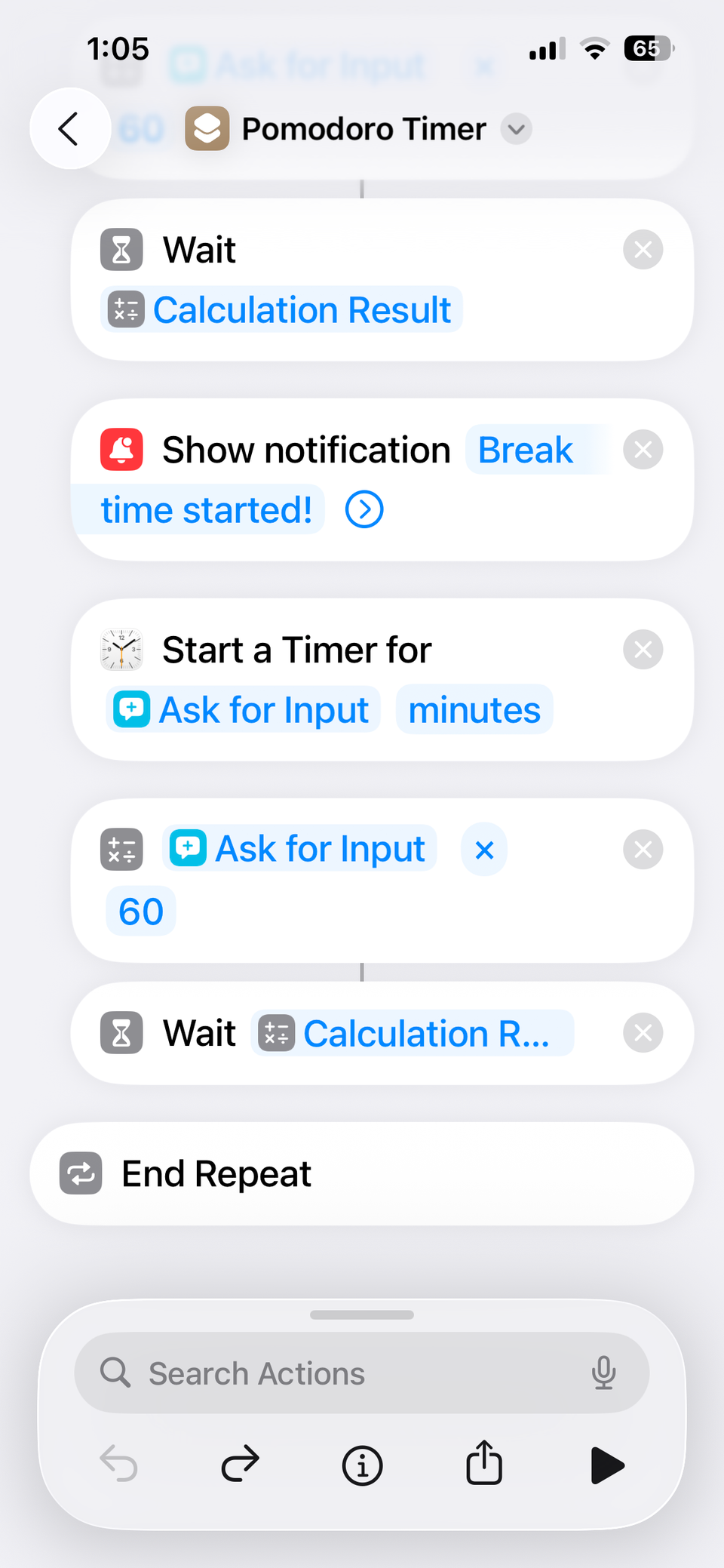Expand the notification details arrow

[364, 509]
